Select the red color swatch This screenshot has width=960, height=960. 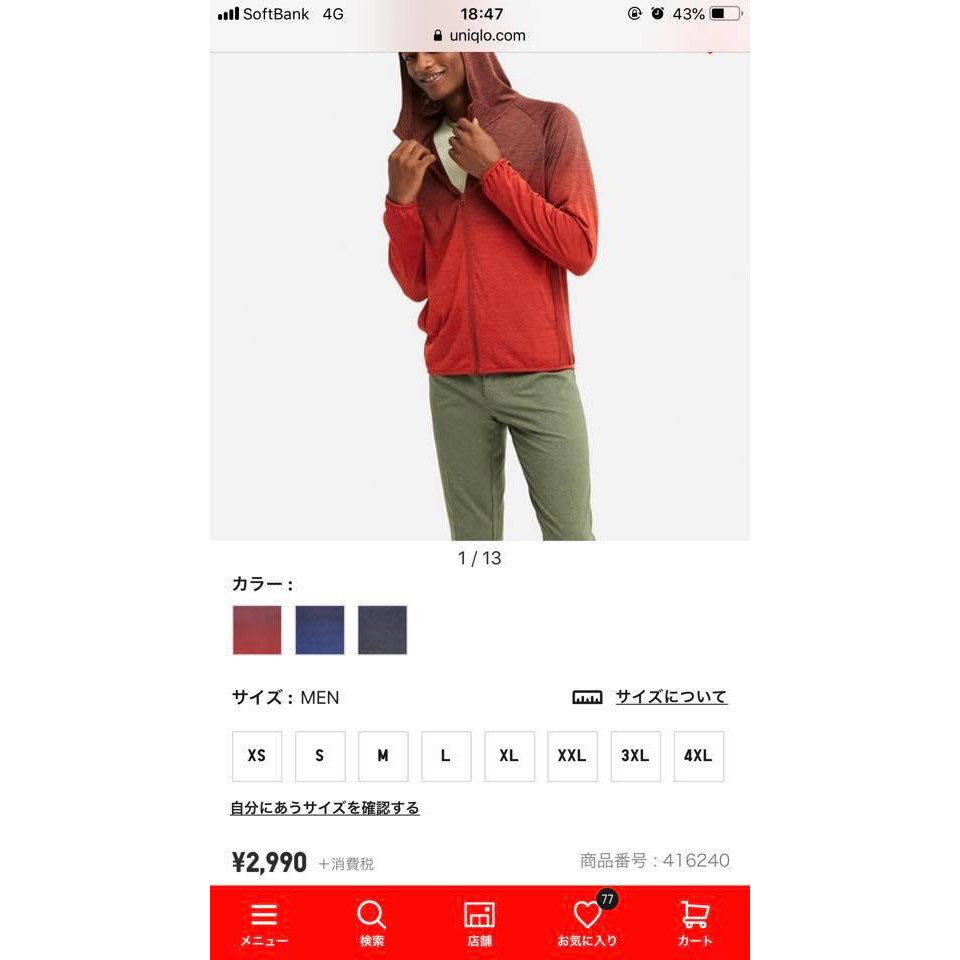tap(257, 630)
